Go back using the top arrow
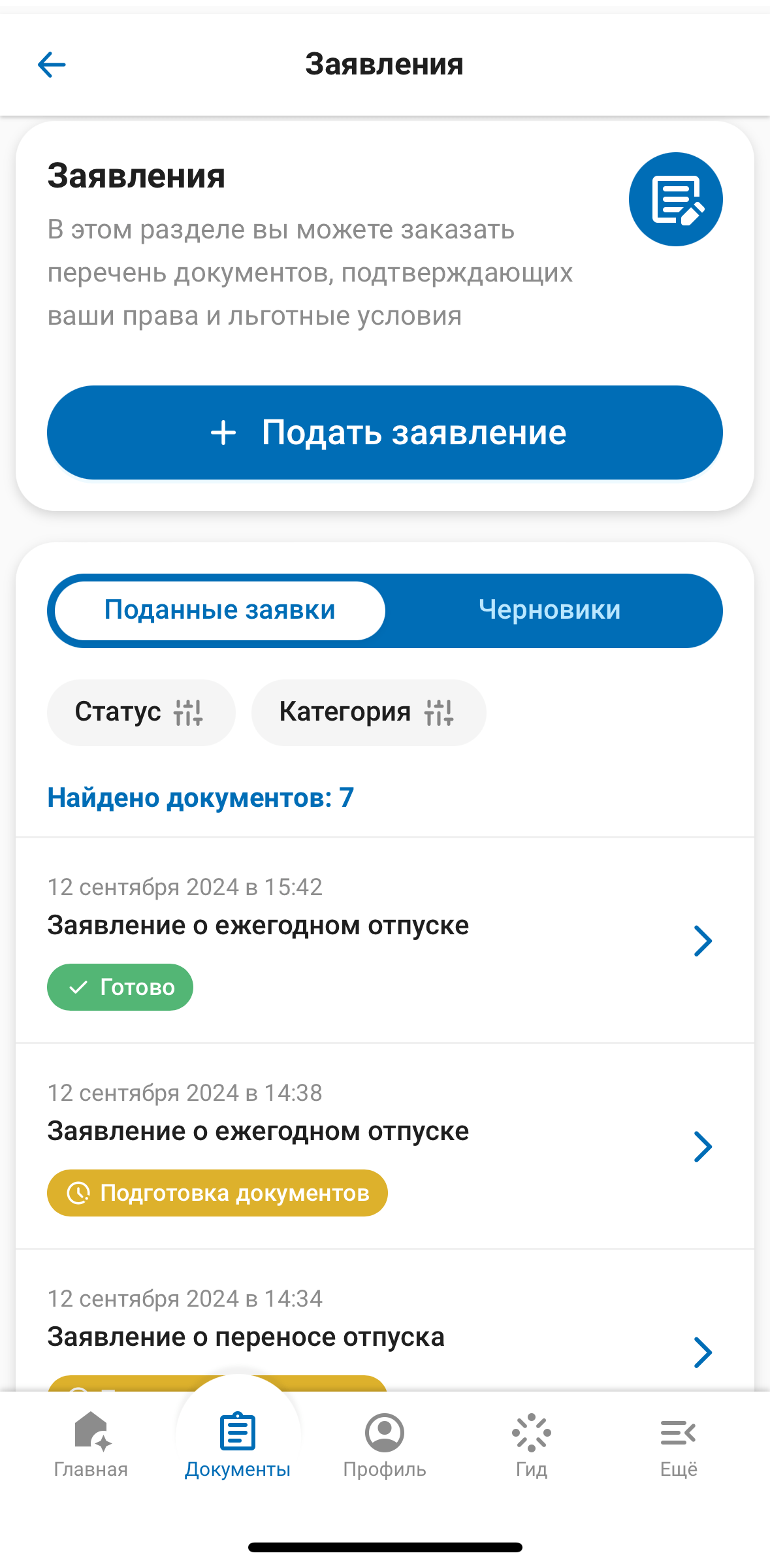The image size is (770, 1568). coord(52,65)
